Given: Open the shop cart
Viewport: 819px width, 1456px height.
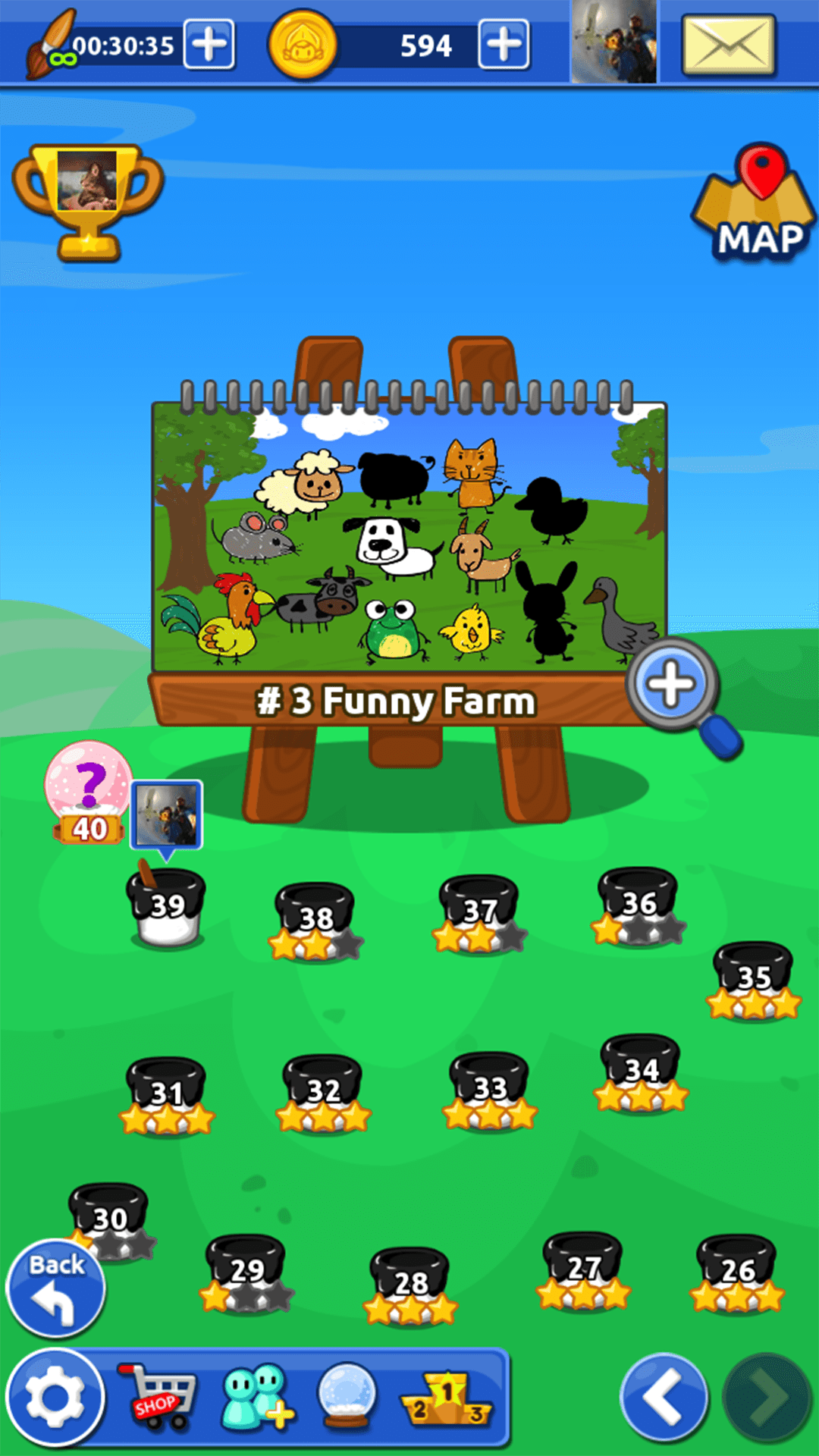Looking at the screenshot, I should coord(158,1397).
